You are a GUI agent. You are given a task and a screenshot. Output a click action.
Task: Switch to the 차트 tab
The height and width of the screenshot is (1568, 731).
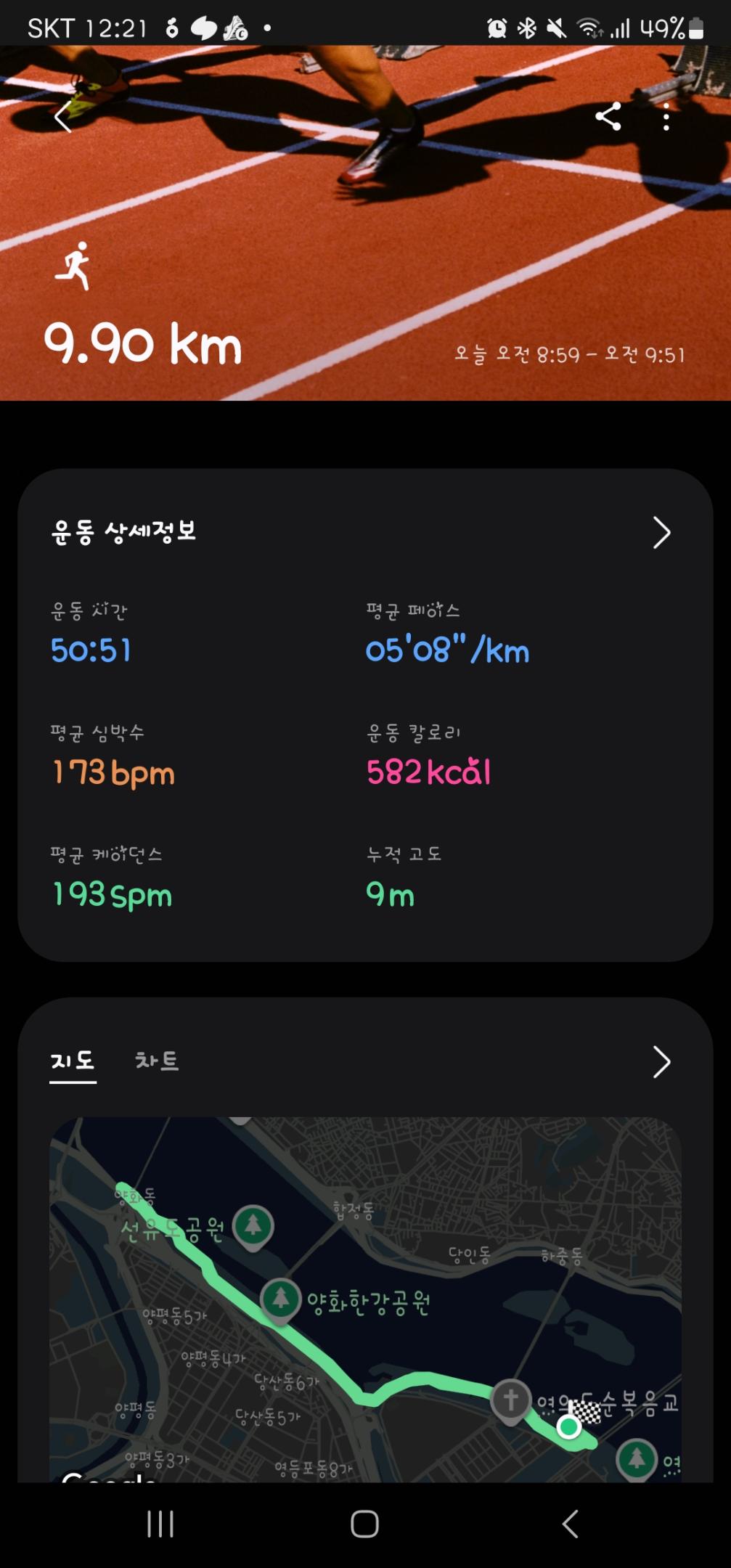156,1061
